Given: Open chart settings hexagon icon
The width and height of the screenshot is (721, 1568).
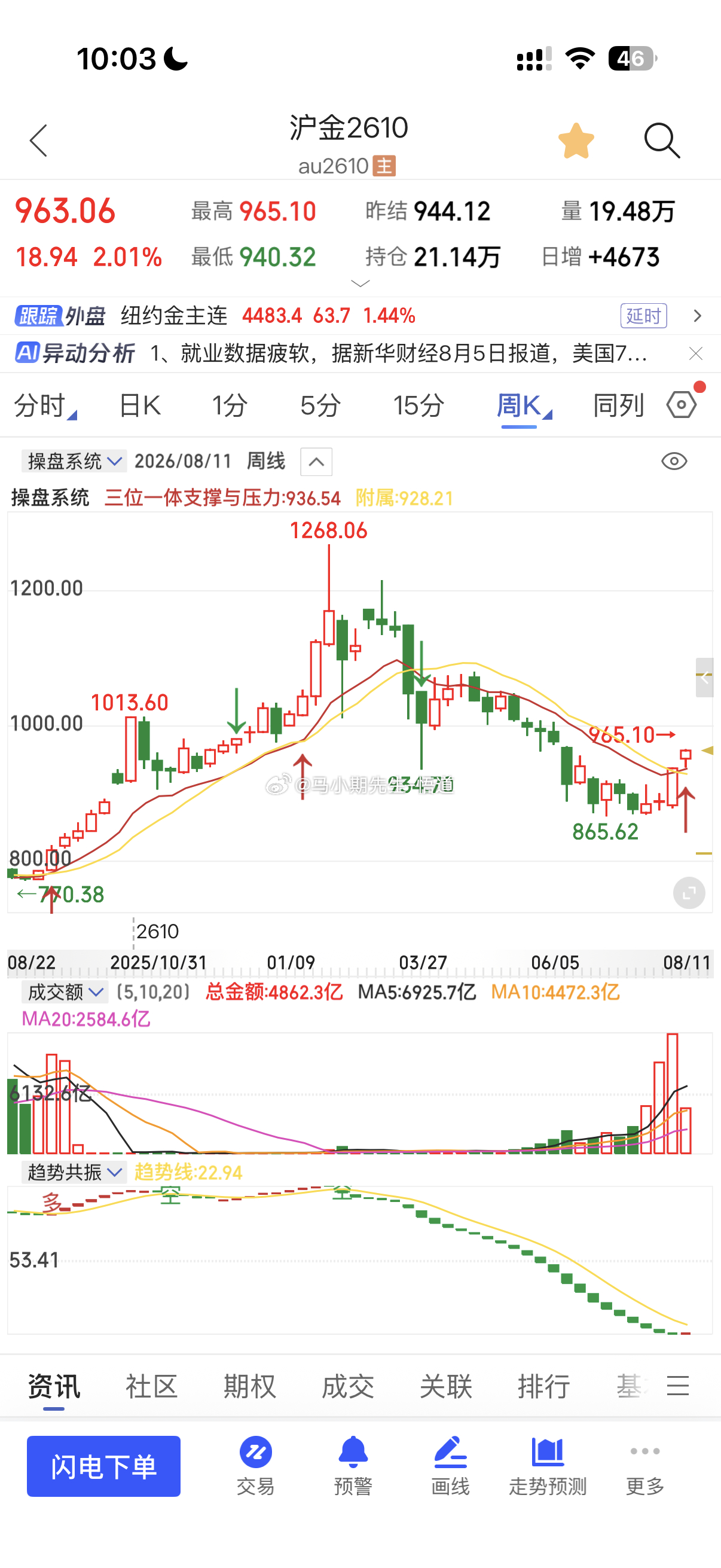Looking at the screenshot, I should pos(682,405).
